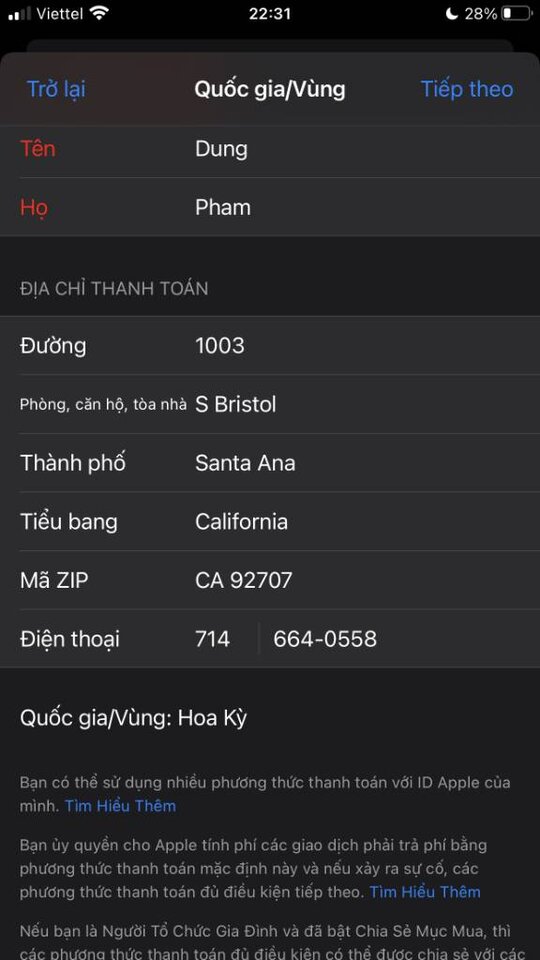Edit the 714 area code field
The image size is (540, 960).
click(x=224, y=639)
